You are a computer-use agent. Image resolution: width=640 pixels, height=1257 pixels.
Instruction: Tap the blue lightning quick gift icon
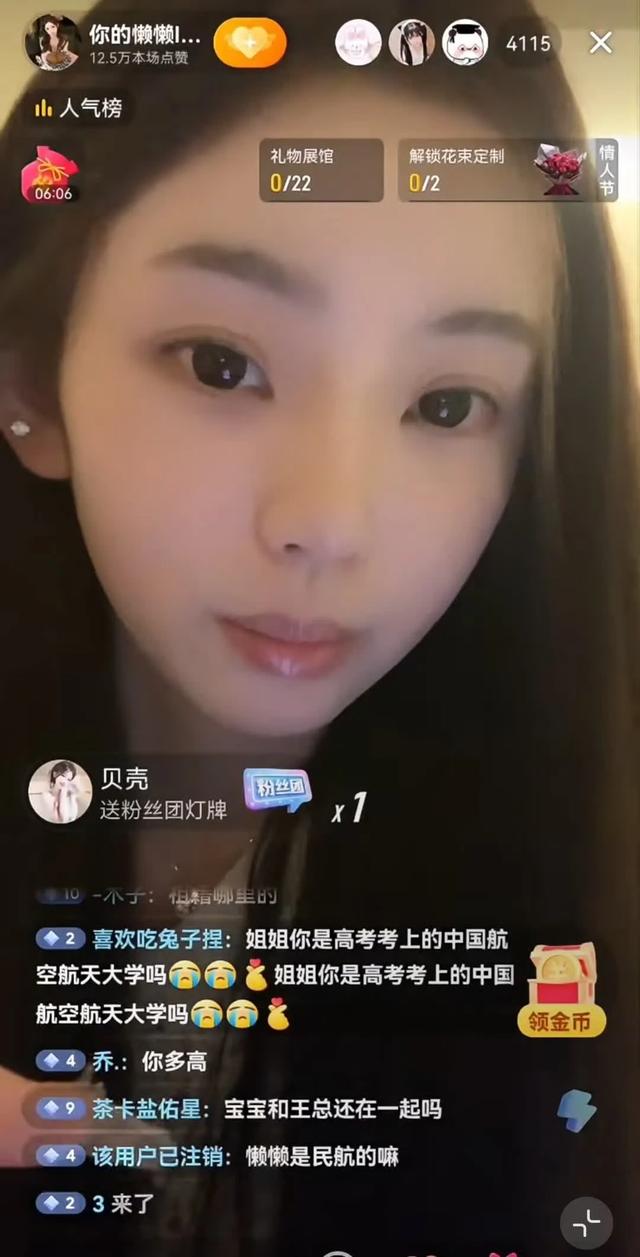pos(577,1111)
